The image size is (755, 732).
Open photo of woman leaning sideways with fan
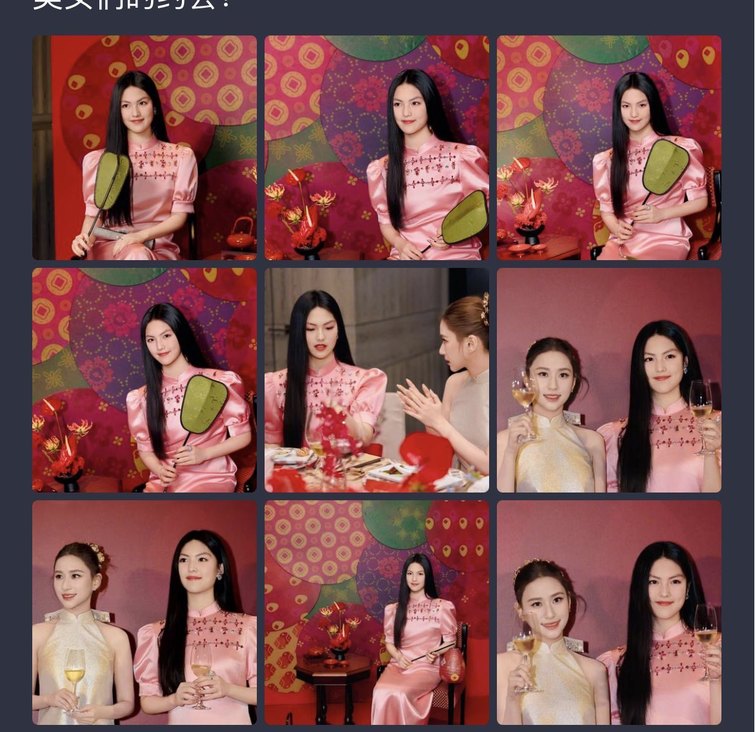click(144, 380)
